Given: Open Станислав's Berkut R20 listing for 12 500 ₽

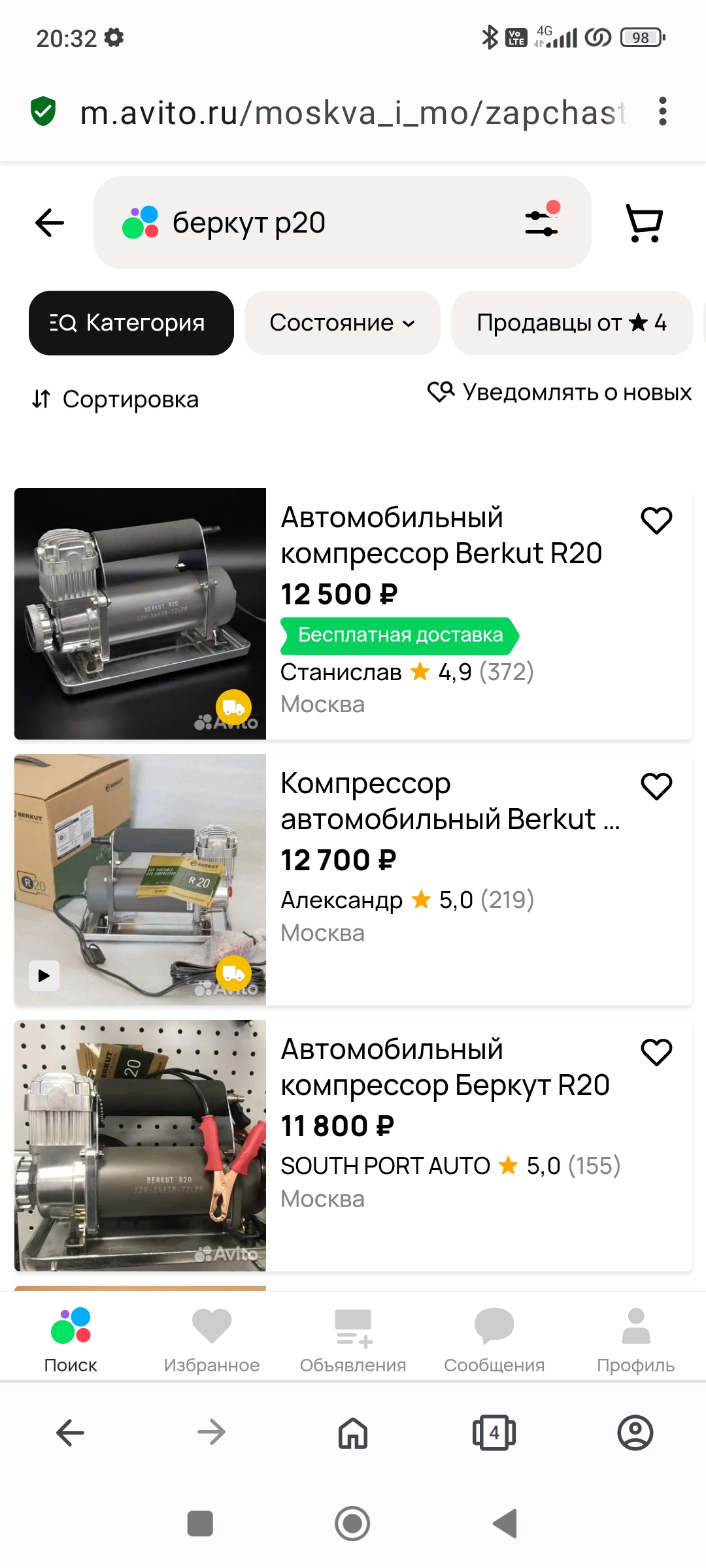Looking at the screenshot, I should pyautogui.click(x=441, y=536).
